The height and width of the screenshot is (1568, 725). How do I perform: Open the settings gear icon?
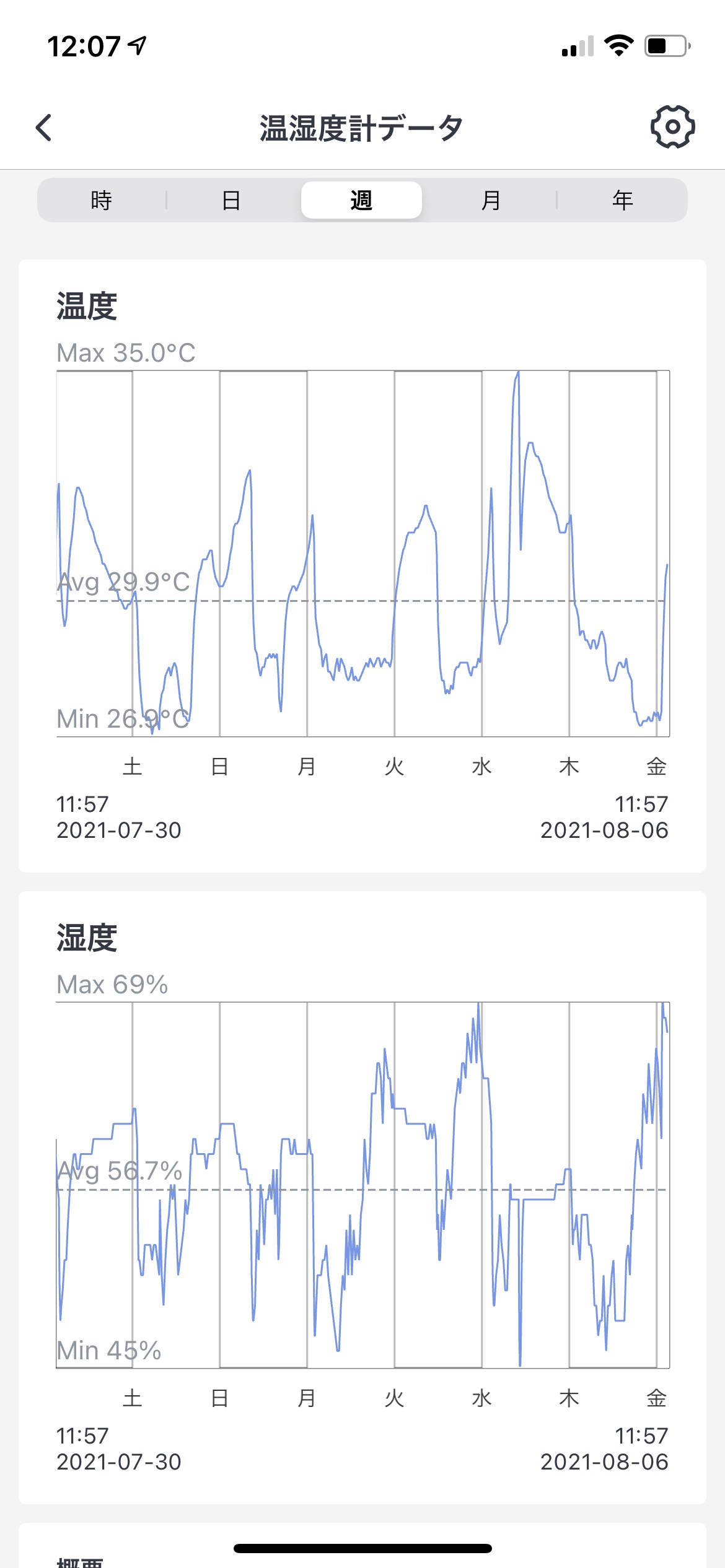[672, 127]
